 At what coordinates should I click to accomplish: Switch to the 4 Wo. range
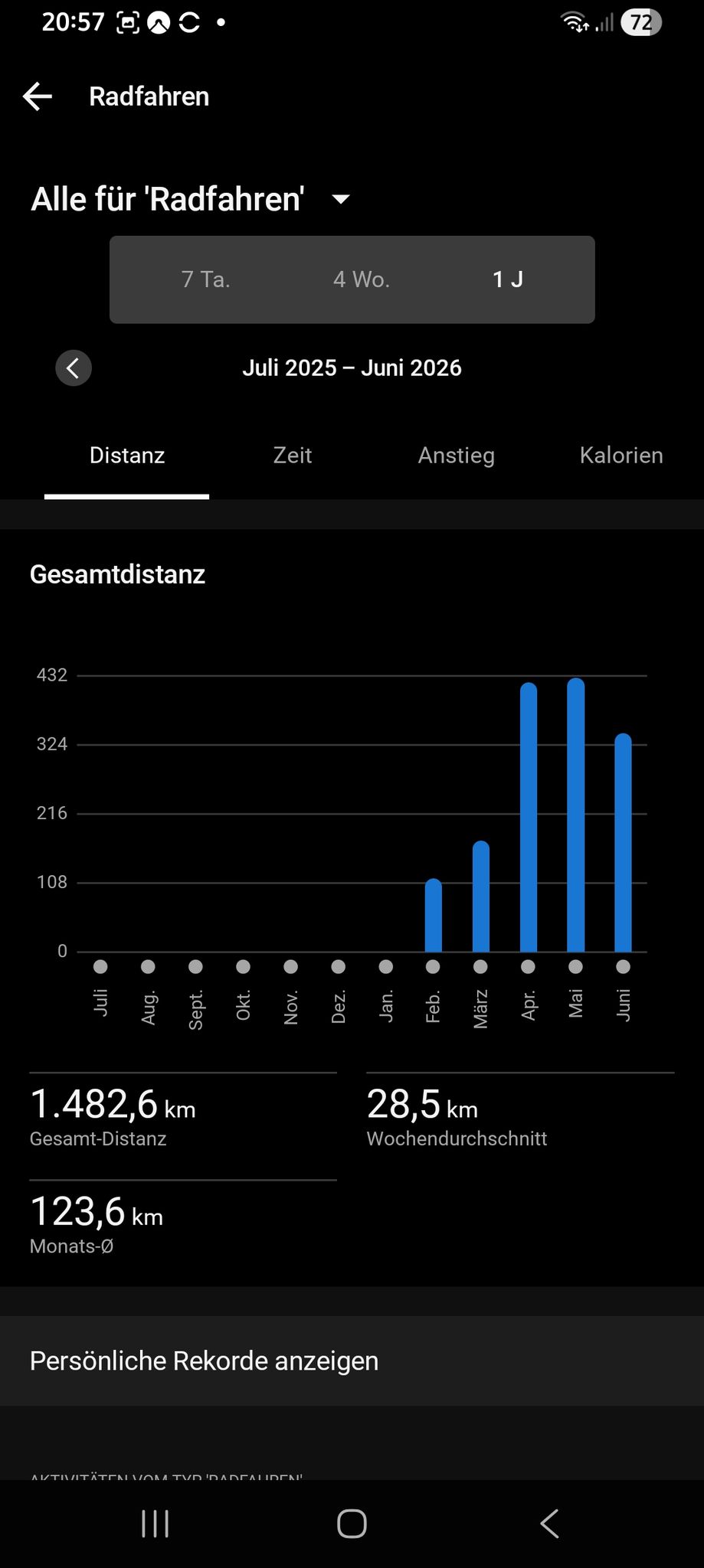point(361,279)
